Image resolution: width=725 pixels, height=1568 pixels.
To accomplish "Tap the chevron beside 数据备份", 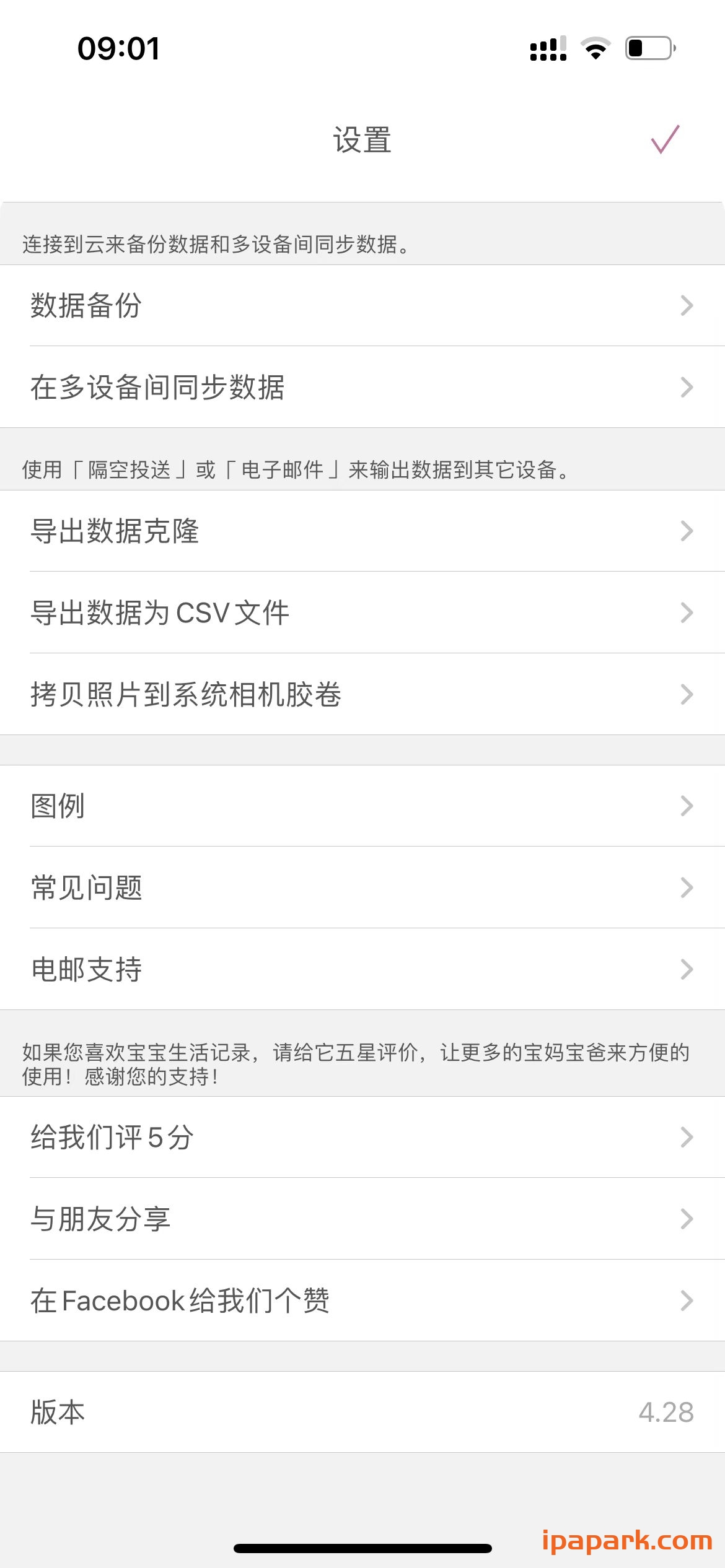I will (x=687, y=304).
